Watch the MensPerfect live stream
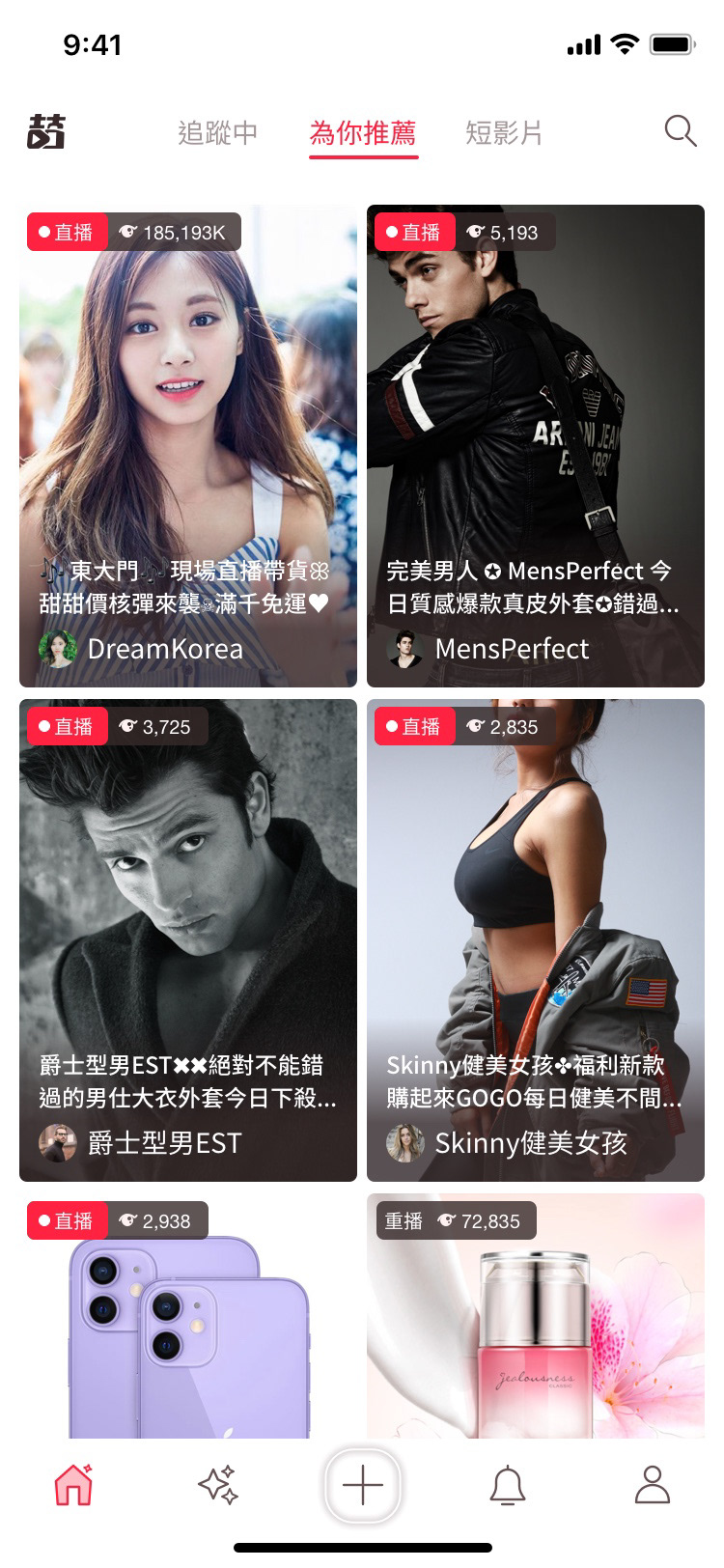 [x=536, y=445]
